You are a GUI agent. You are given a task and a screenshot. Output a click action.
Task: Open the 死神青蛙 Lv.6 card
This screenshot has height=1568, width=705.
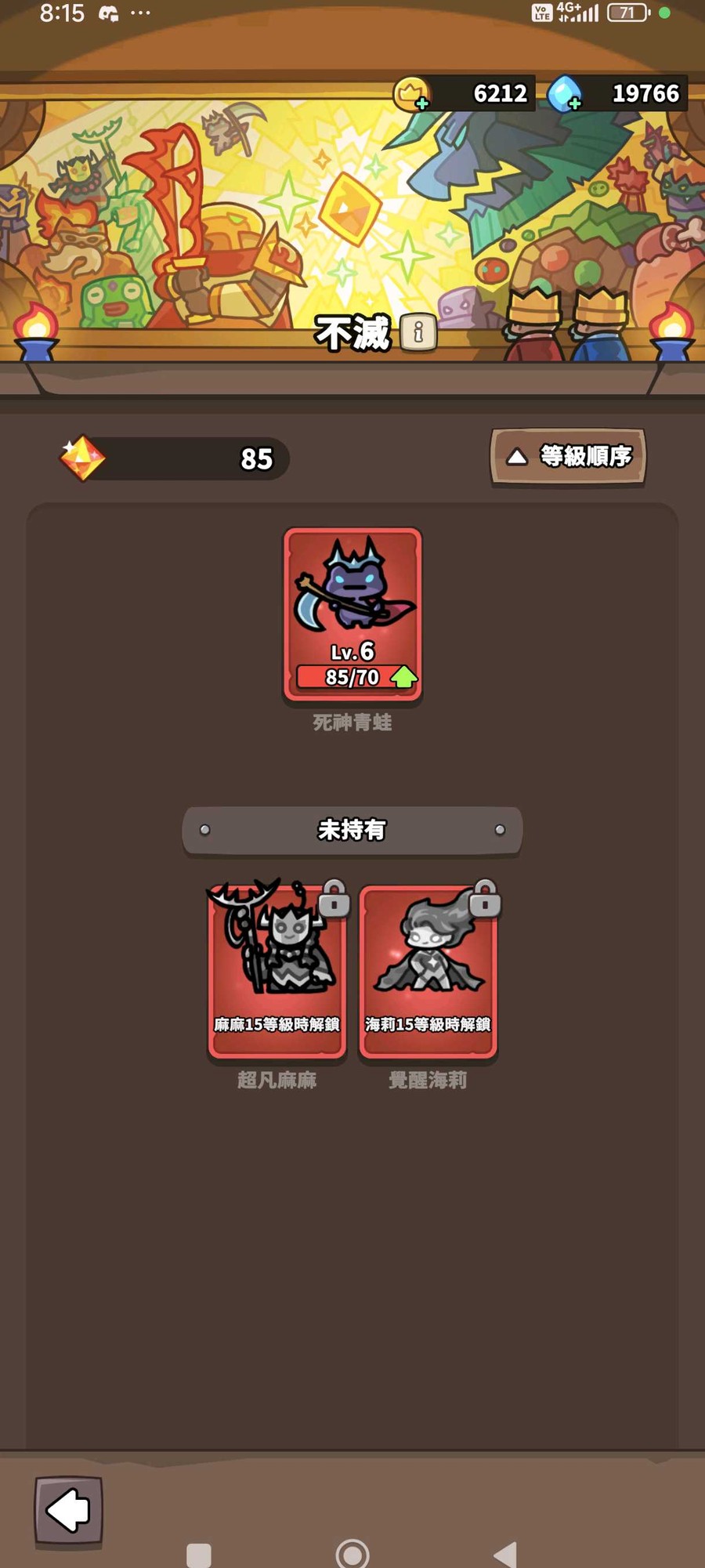point(352,614)
